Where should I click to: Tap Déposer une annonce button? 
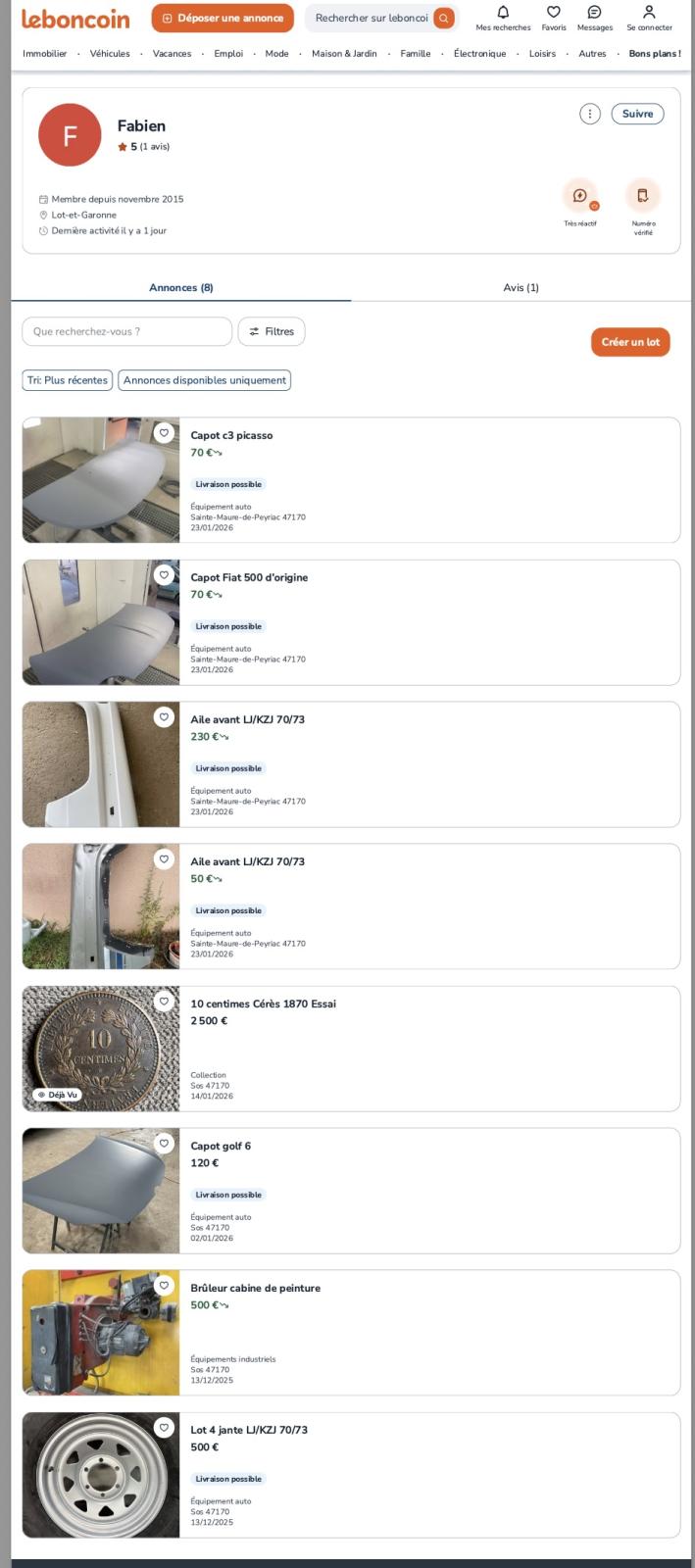point(222,18)
